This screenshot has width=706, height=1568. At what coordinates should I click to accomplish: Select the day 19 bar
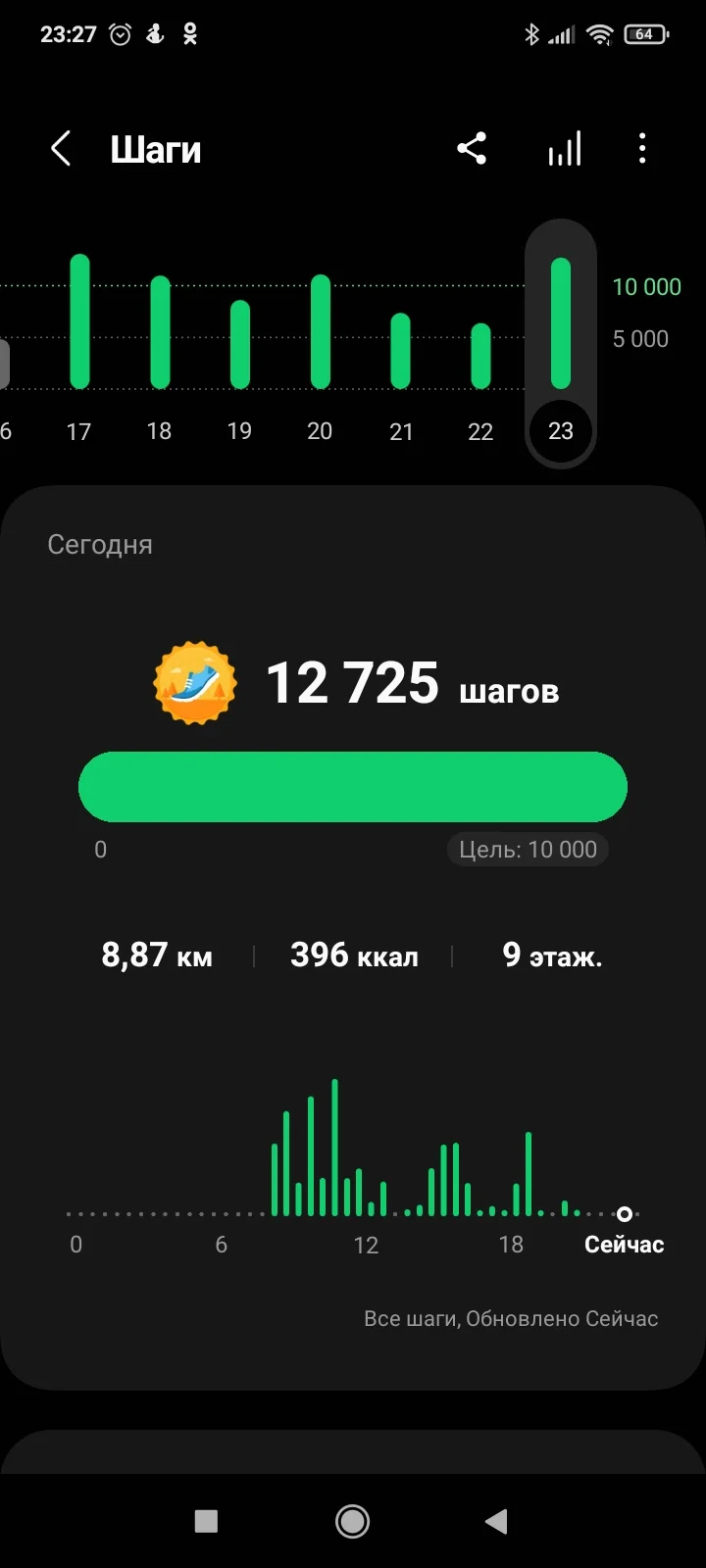(240, 345)
